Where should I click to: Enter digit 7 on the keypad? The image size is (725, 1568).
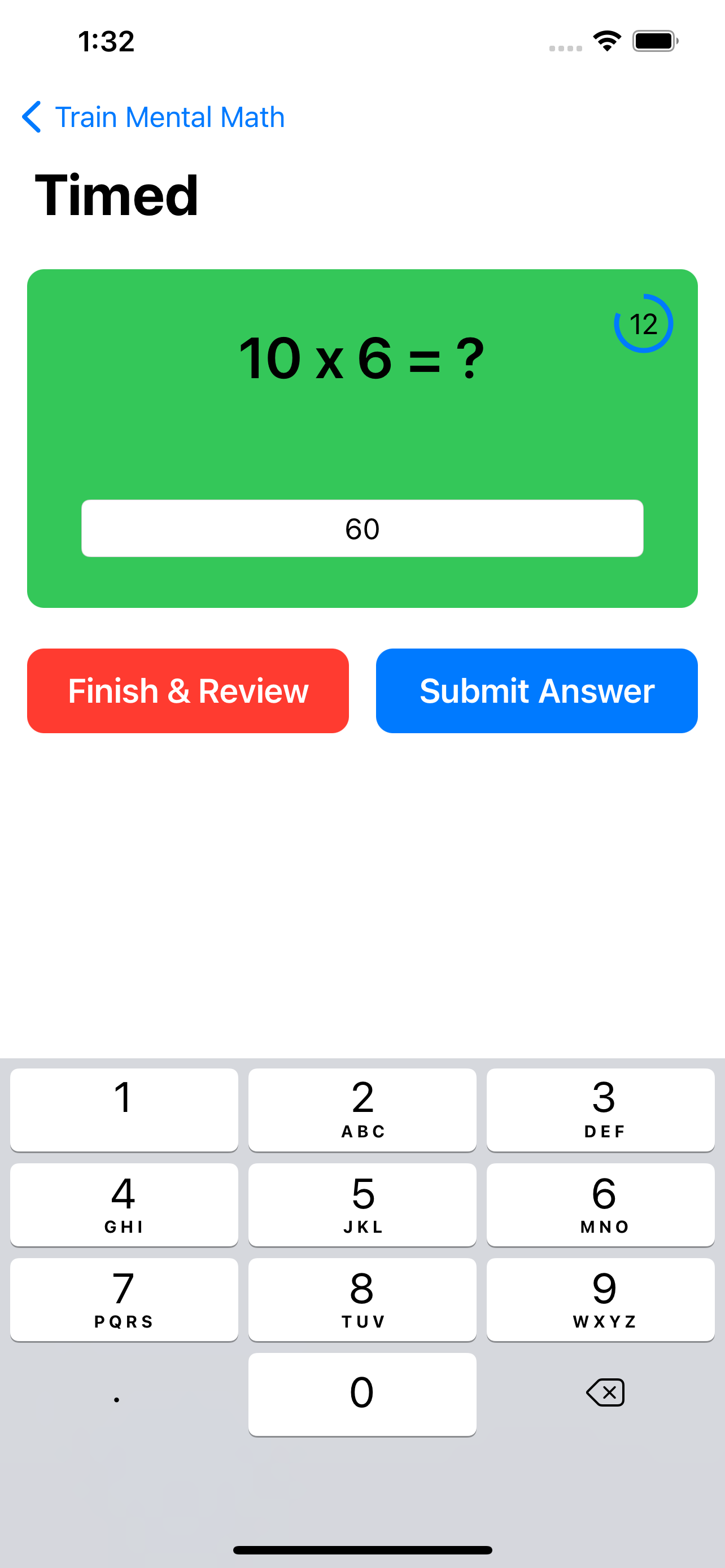(124, 1299)
